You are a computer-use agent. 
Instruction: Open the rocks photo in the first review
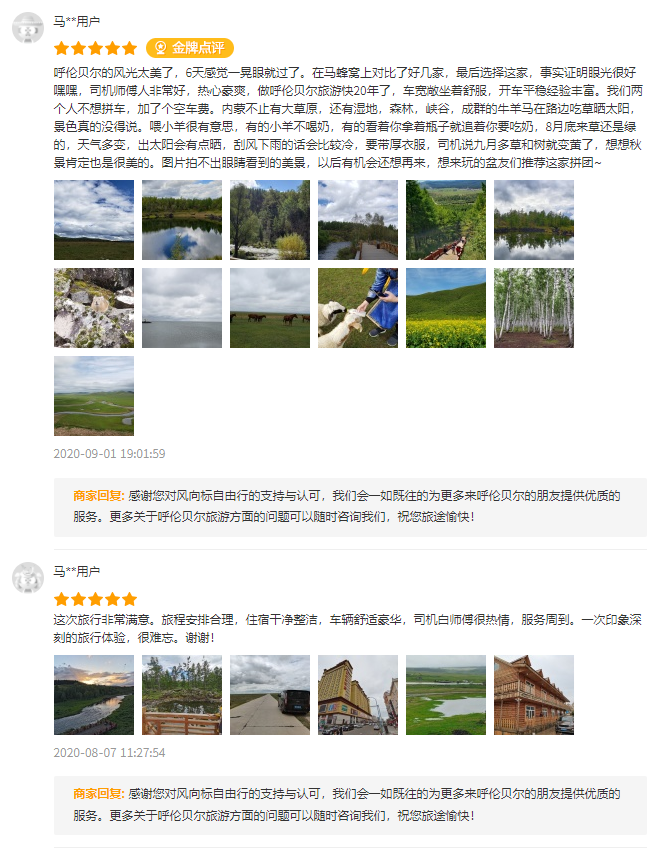coord(93,308)
